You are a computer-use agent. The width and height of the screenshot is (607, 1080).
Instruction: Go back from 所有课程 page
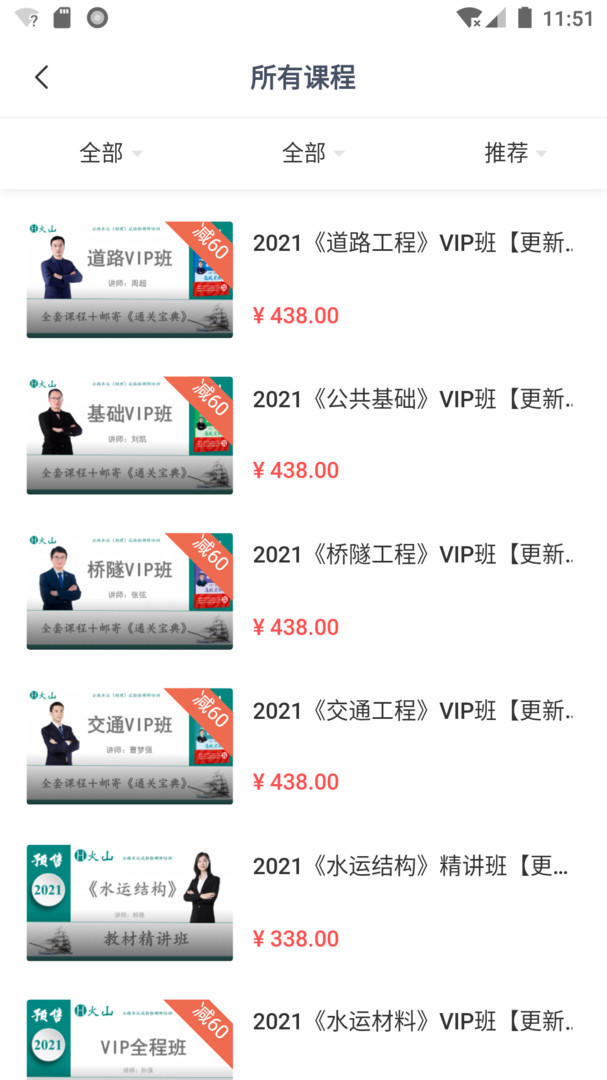(x=41, y=77)
